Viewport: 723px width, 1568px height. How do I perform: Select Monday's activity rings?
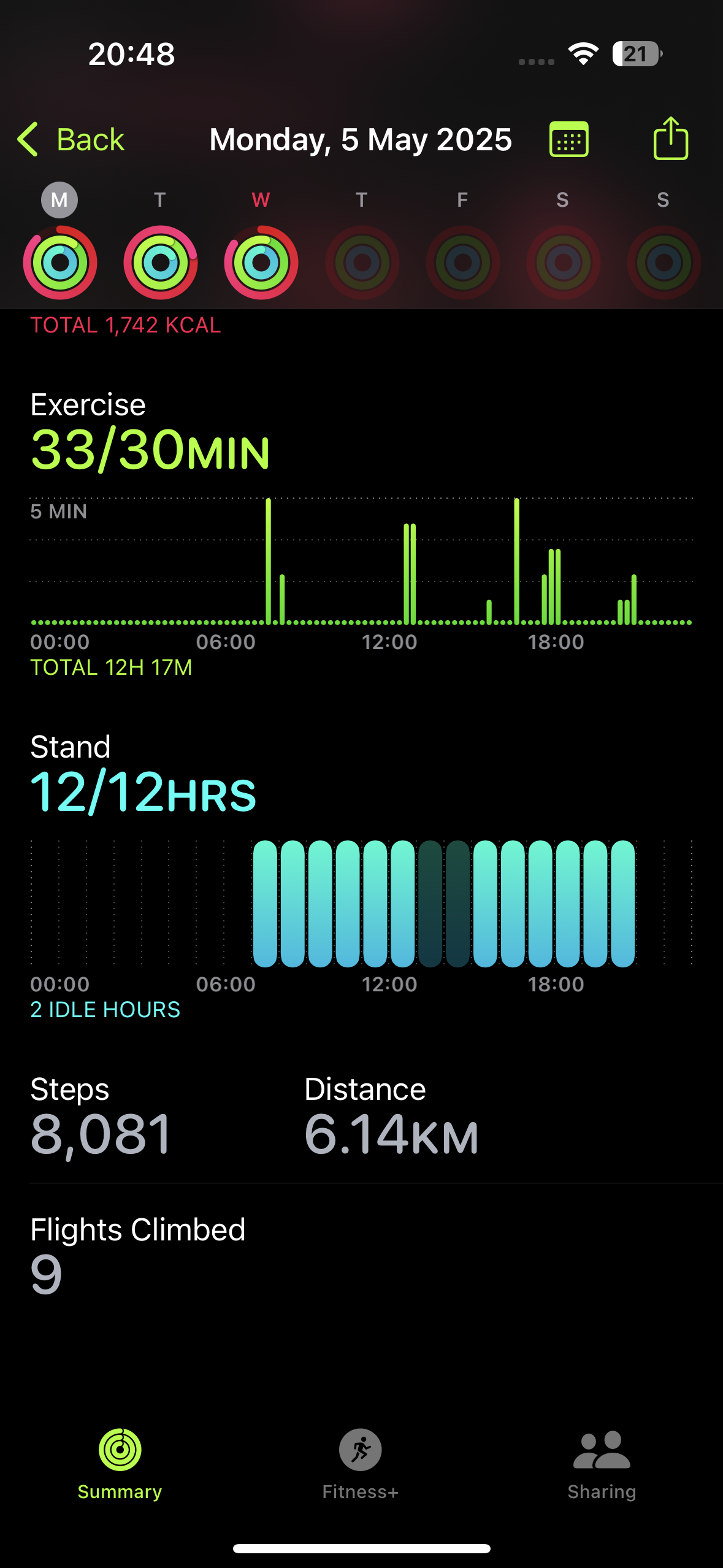60,263
